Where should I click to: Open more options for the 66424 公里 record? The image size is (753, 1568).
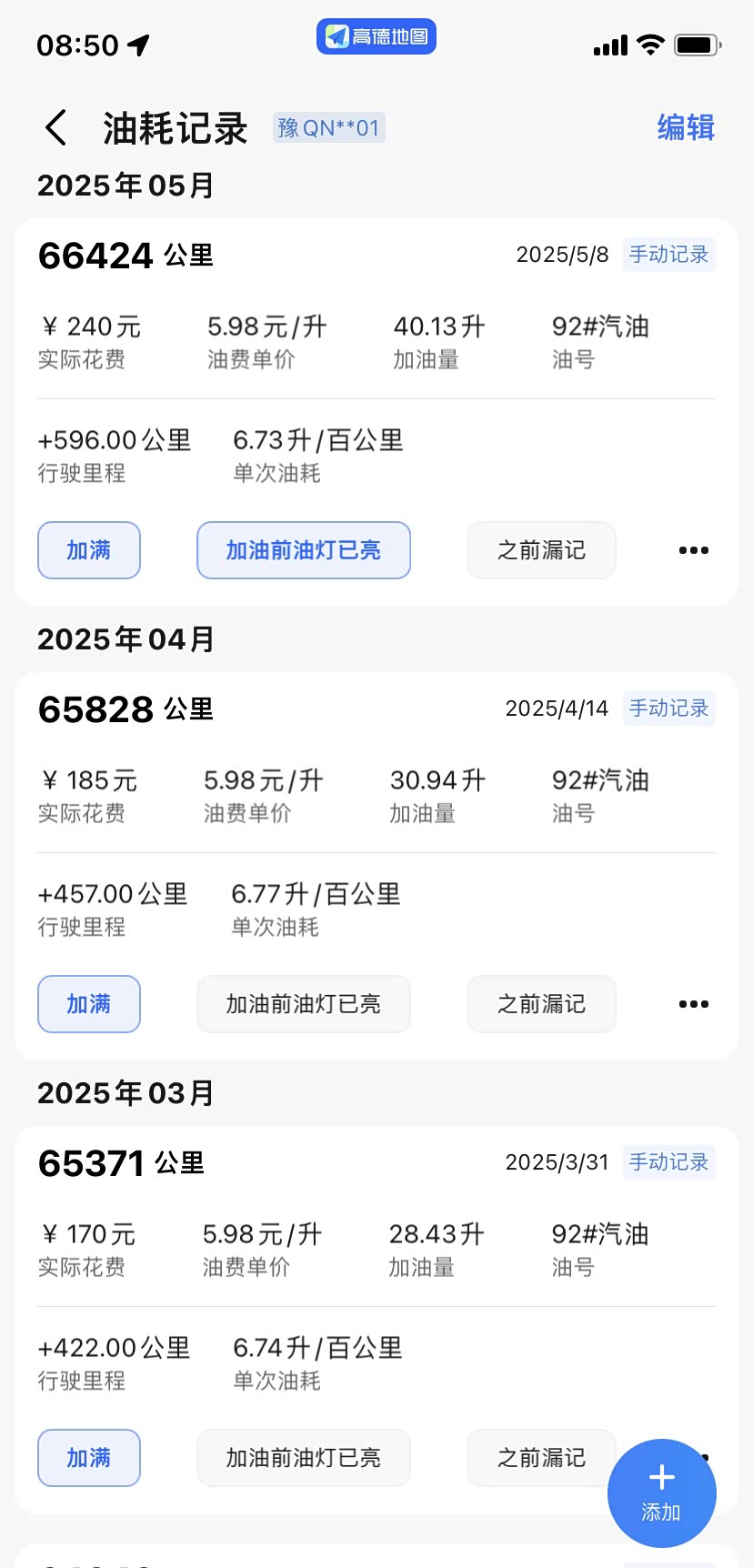tap(693, 550)
